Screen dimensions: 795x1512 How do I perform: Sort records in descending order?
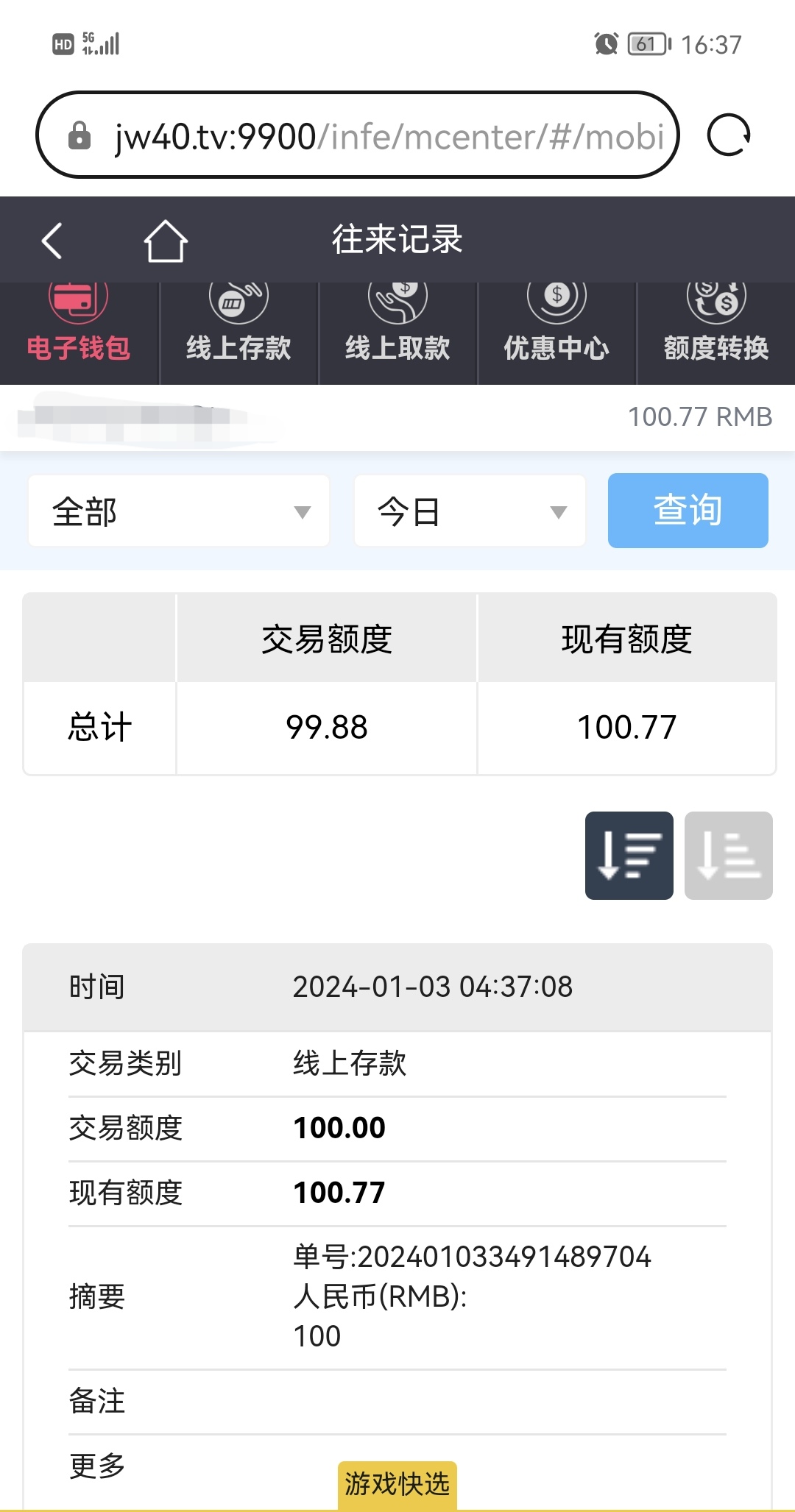click(x=629, y=855)
